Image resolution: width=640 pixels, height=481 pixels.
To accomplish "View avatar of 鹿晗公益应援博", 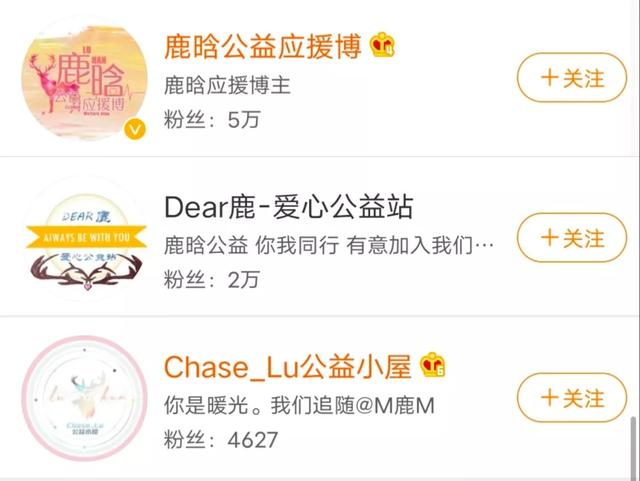I will click(84, 78).
